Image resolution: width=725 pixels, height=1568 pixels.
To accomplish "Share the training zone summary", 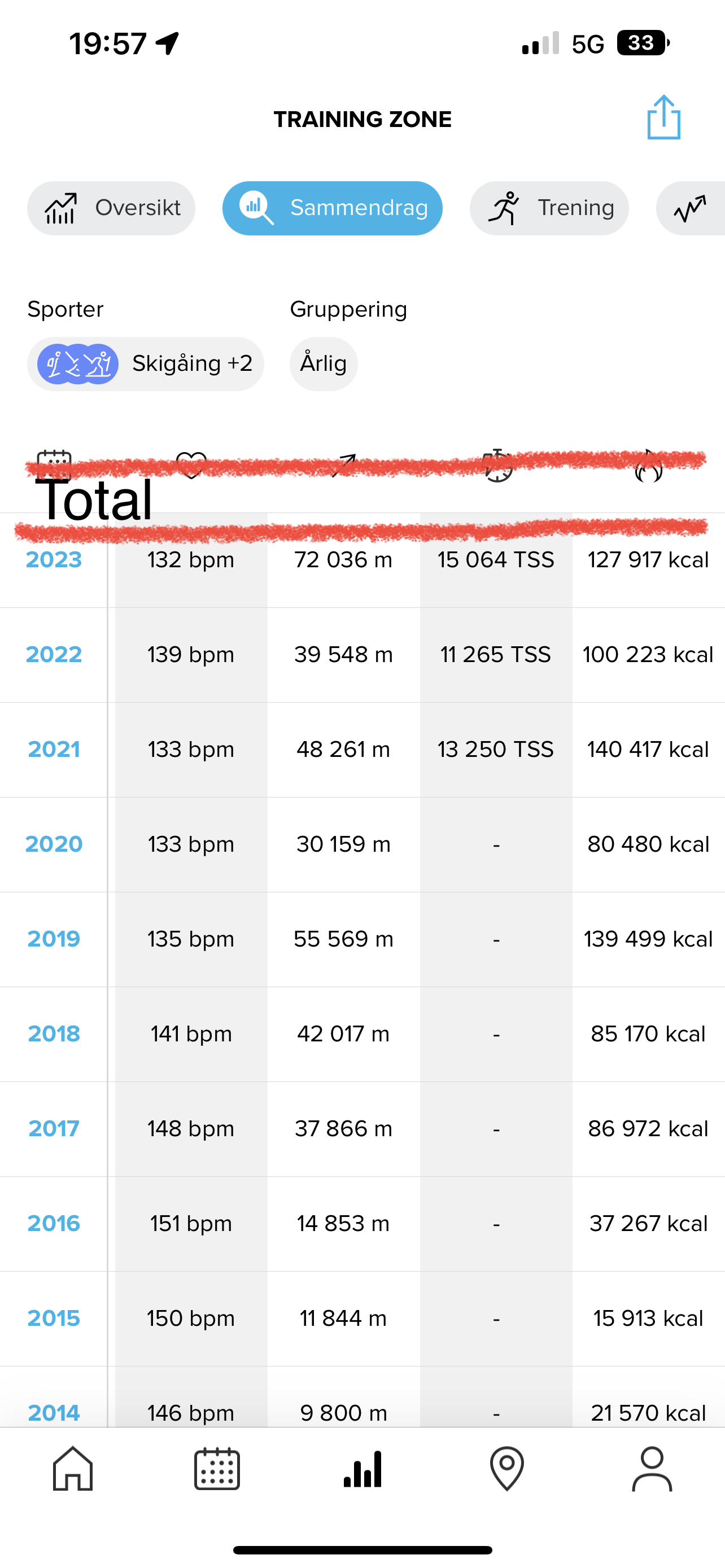I will [663, 117].
